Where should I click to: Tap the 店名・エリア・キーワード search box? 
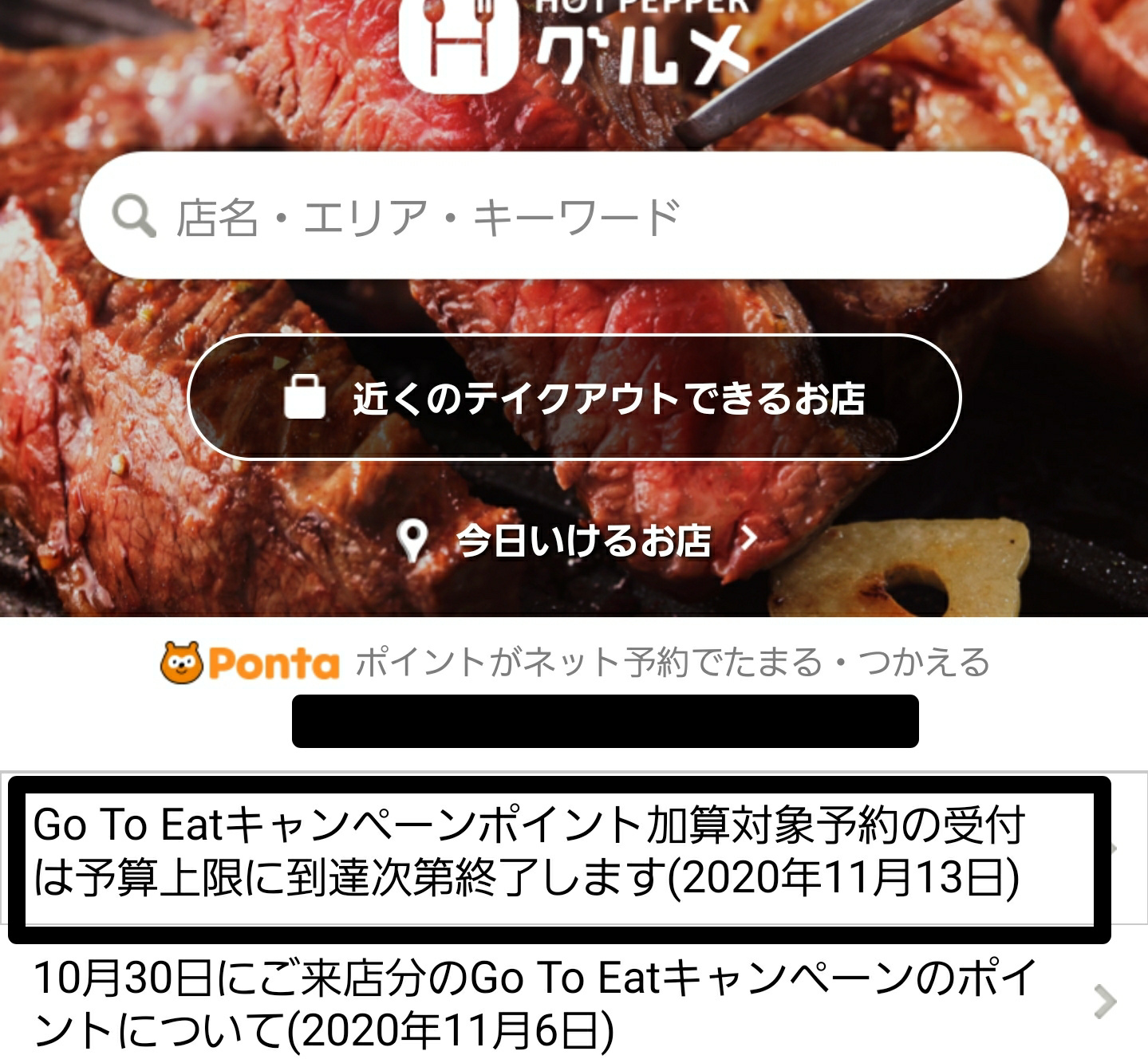[x=573, y=217]
